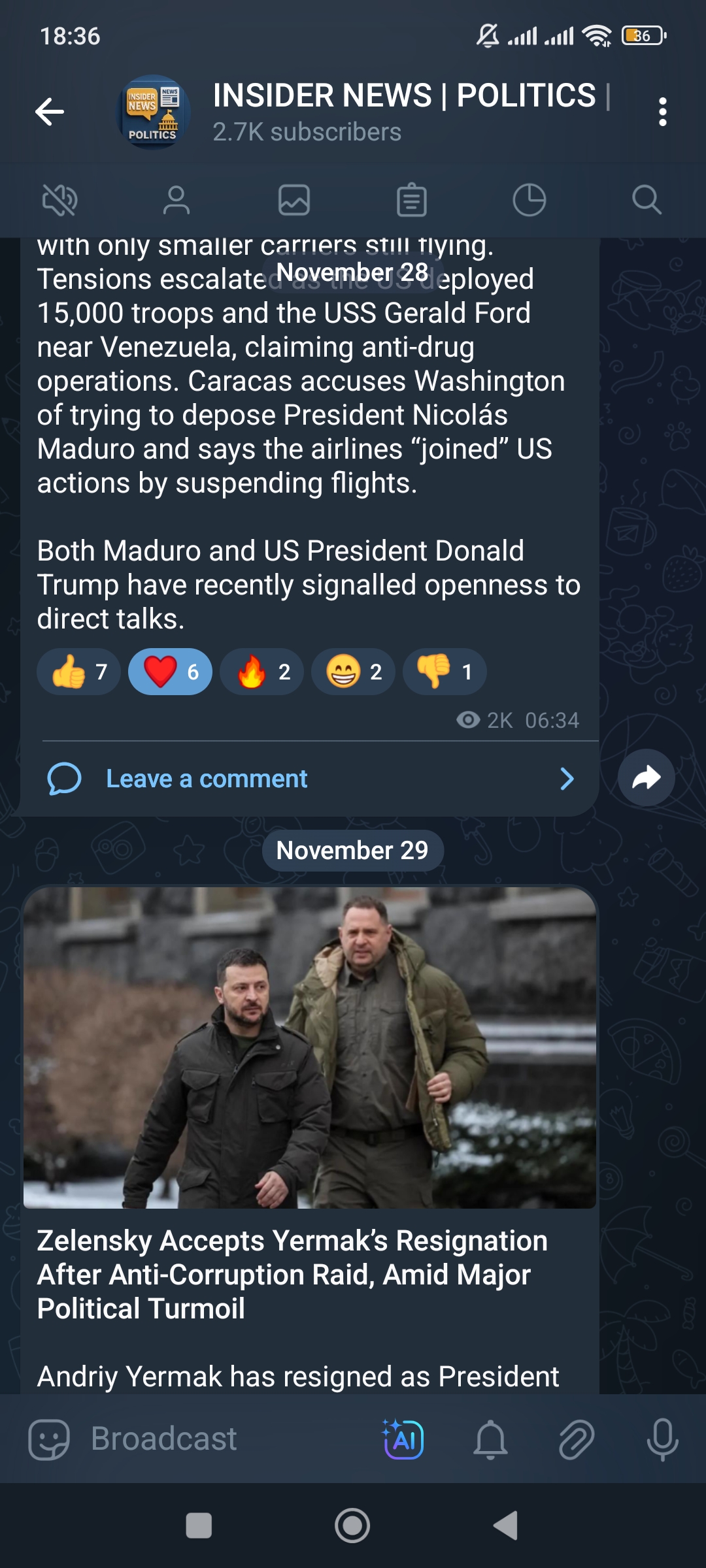Share the post via the forward arrow

645,777
